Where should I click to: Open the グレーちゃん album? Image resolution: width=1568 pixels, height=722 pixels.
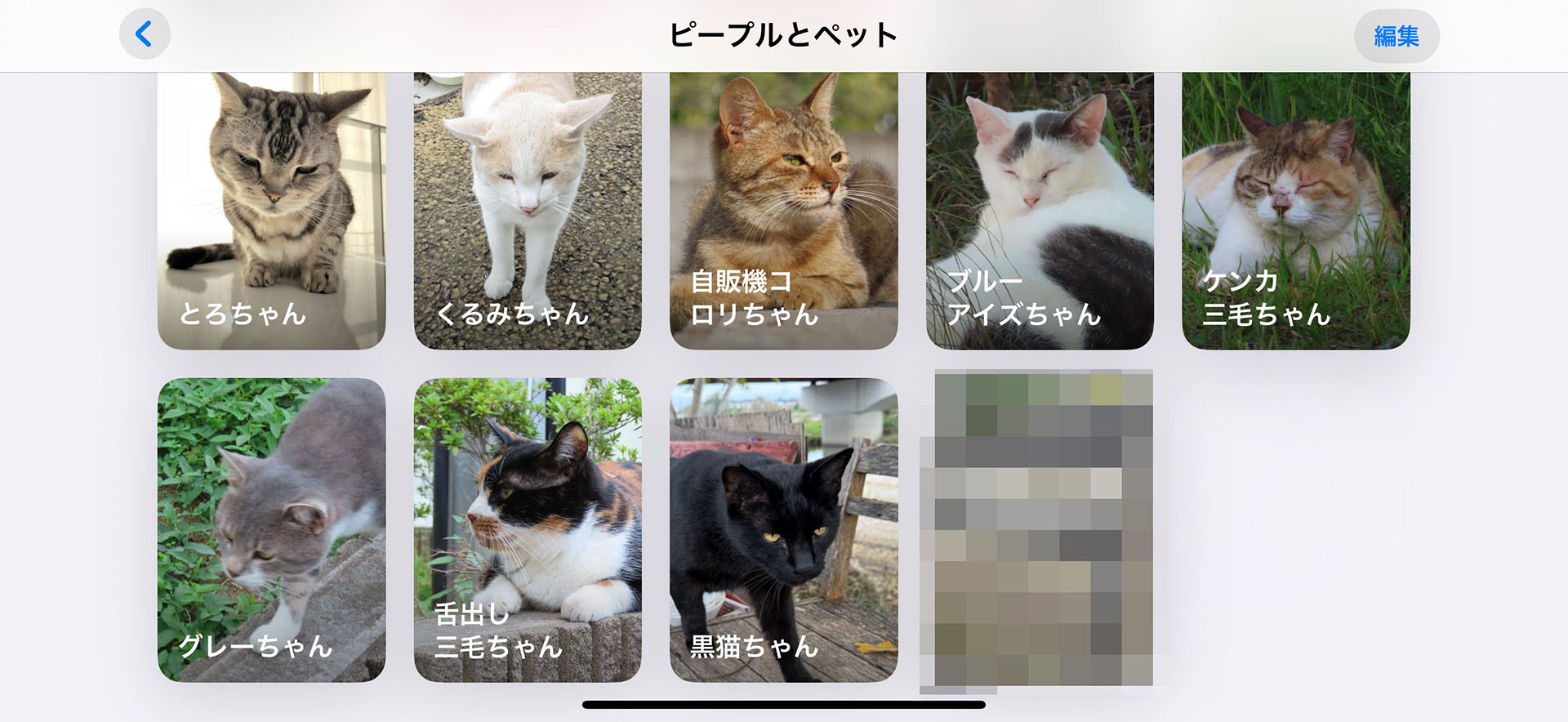click(271, 529)
